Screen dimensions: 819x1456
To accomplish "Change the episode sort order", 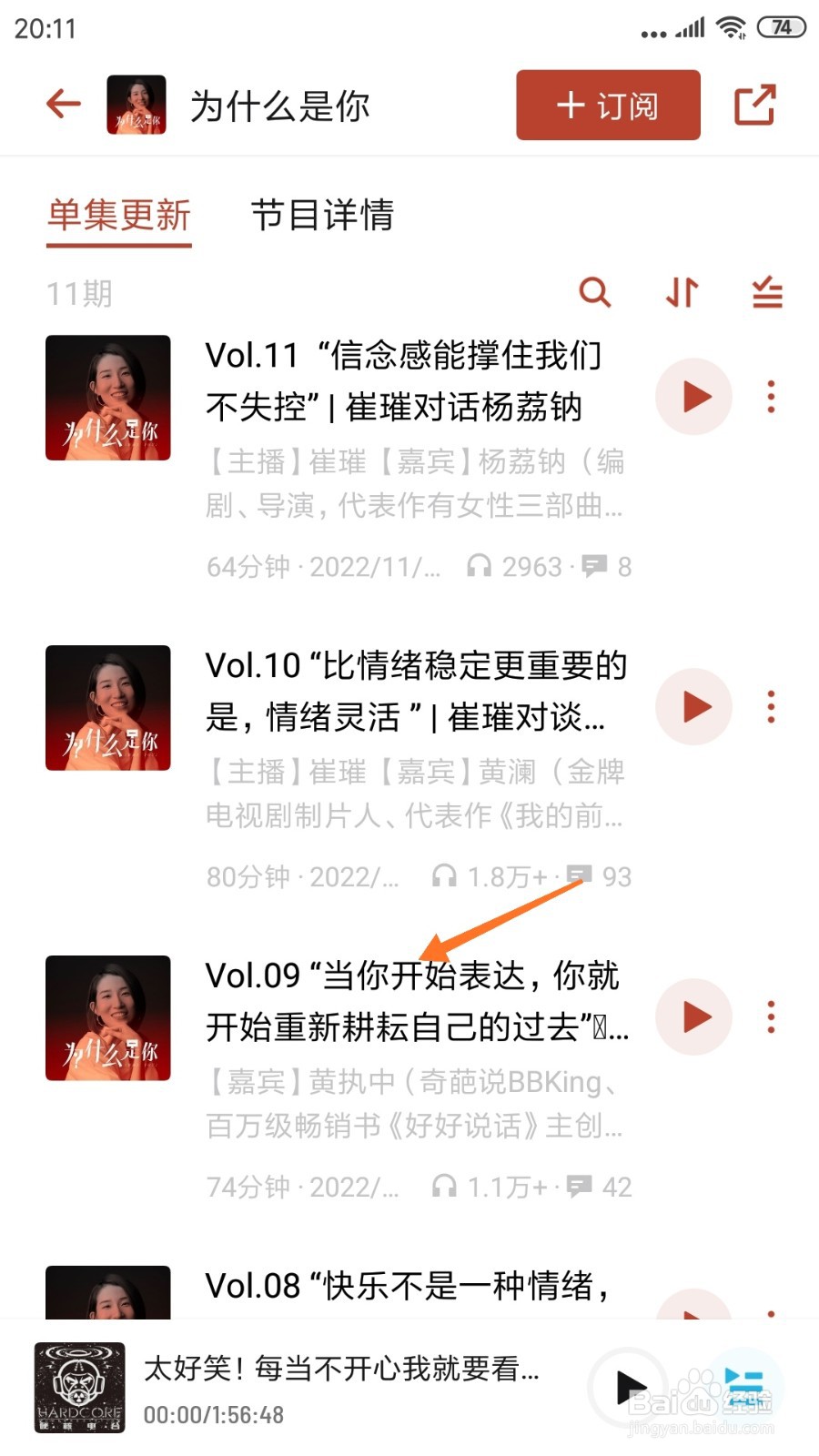I will (x=682, y=292).
